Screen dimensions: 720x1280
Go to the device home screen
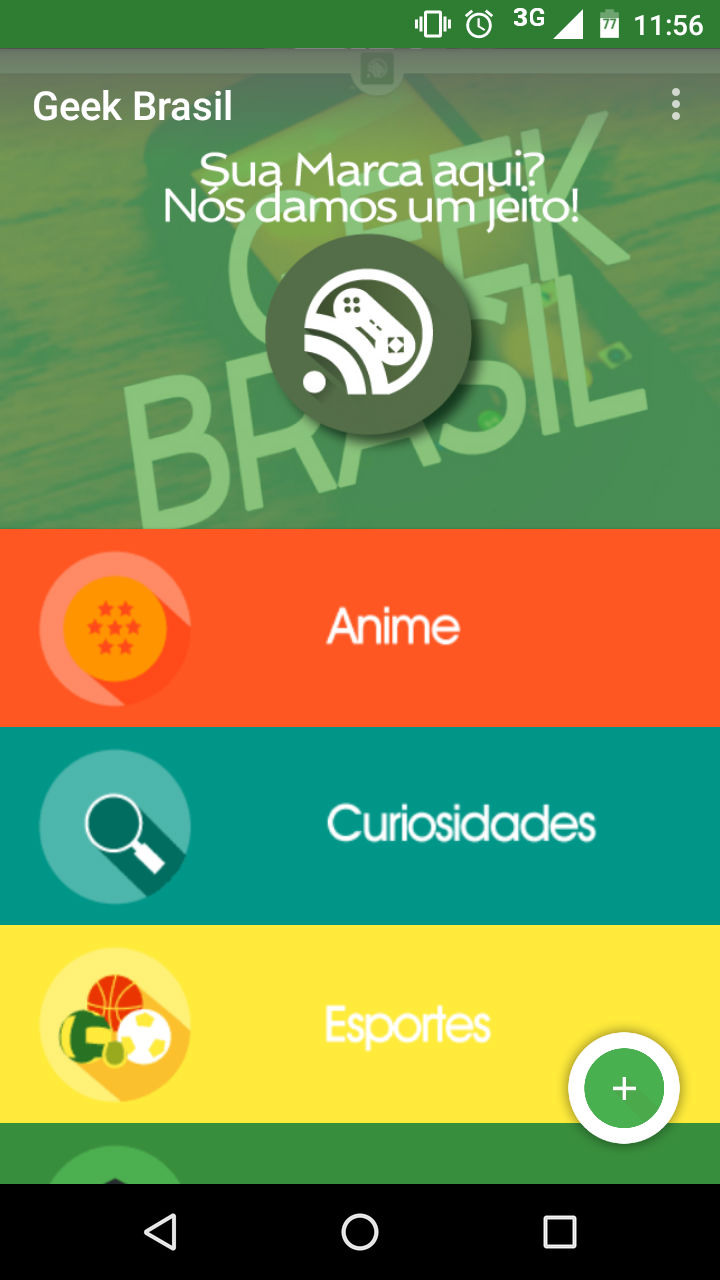360,1232
